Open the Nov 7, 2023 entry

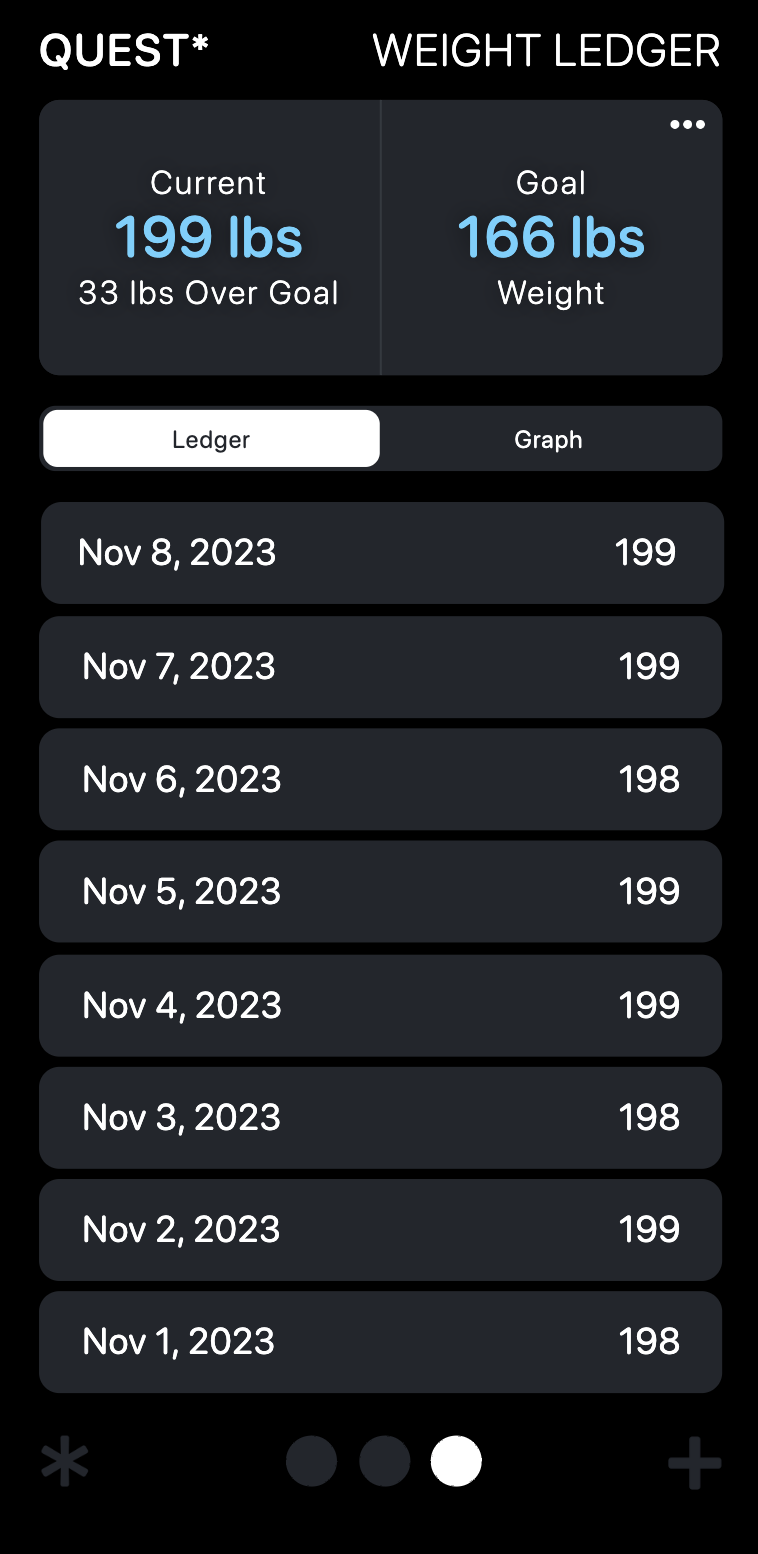pyautogui.click(x=381, y=667)
